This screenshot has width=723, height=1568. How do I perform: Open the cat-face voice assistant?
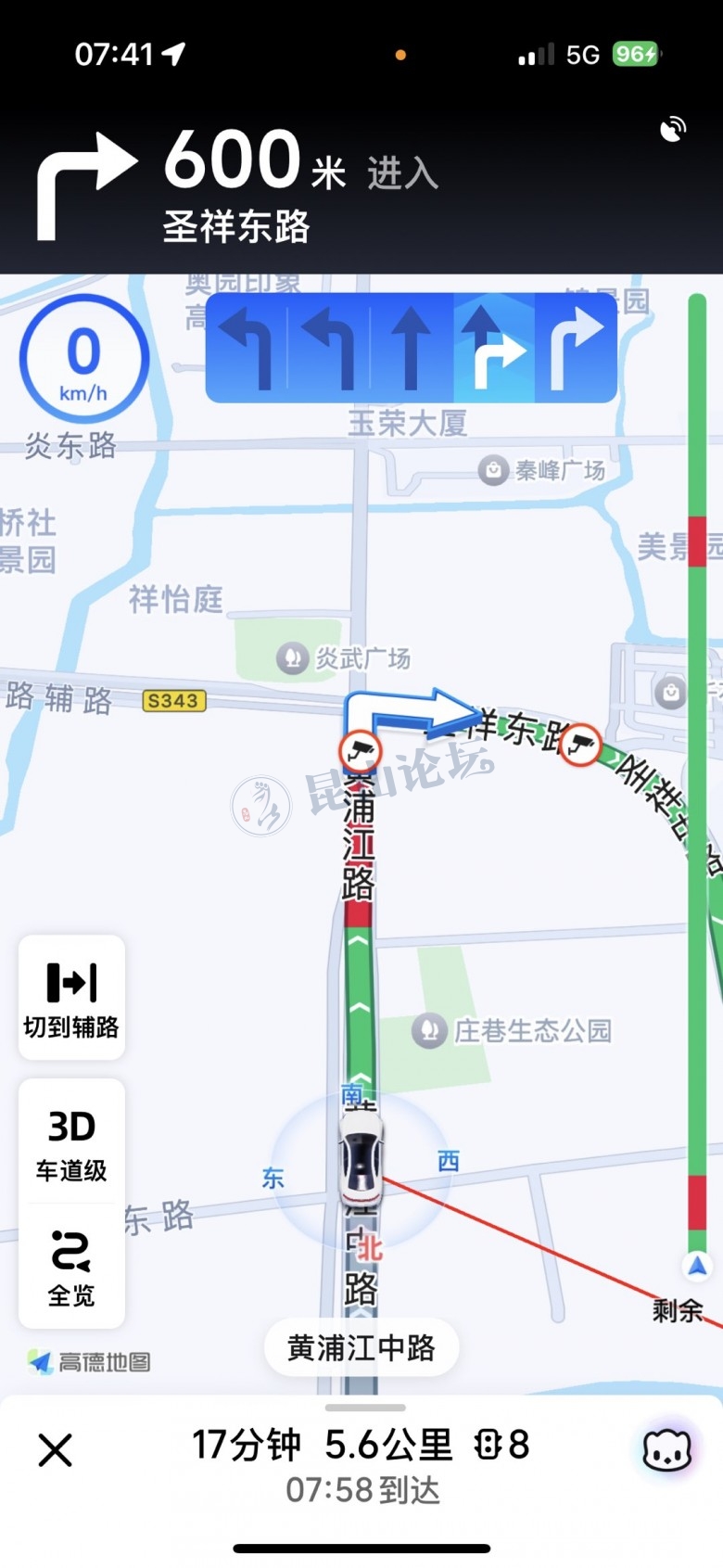coord(667,1450)
